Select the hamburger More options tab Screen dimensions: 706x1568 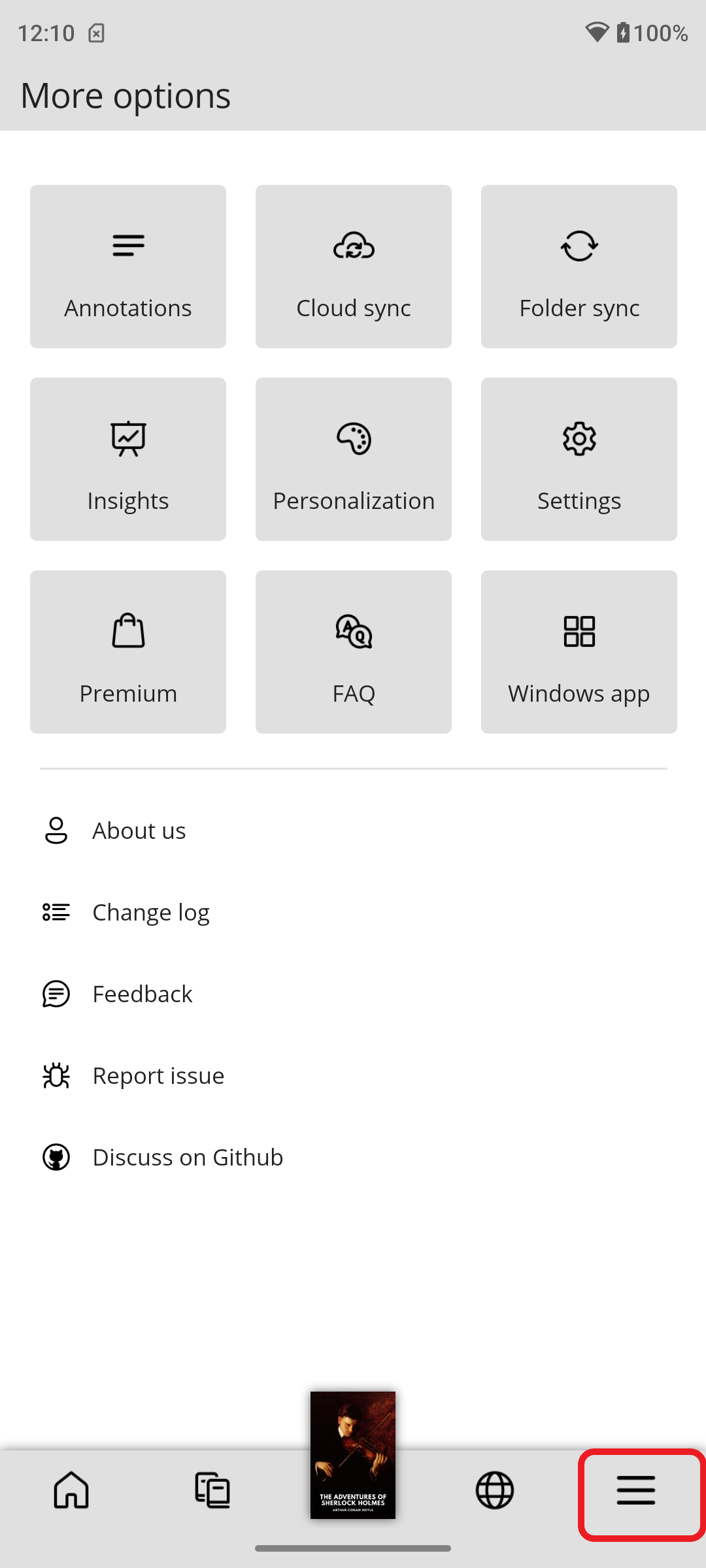pyautogui.click(x=636, y=1490)
